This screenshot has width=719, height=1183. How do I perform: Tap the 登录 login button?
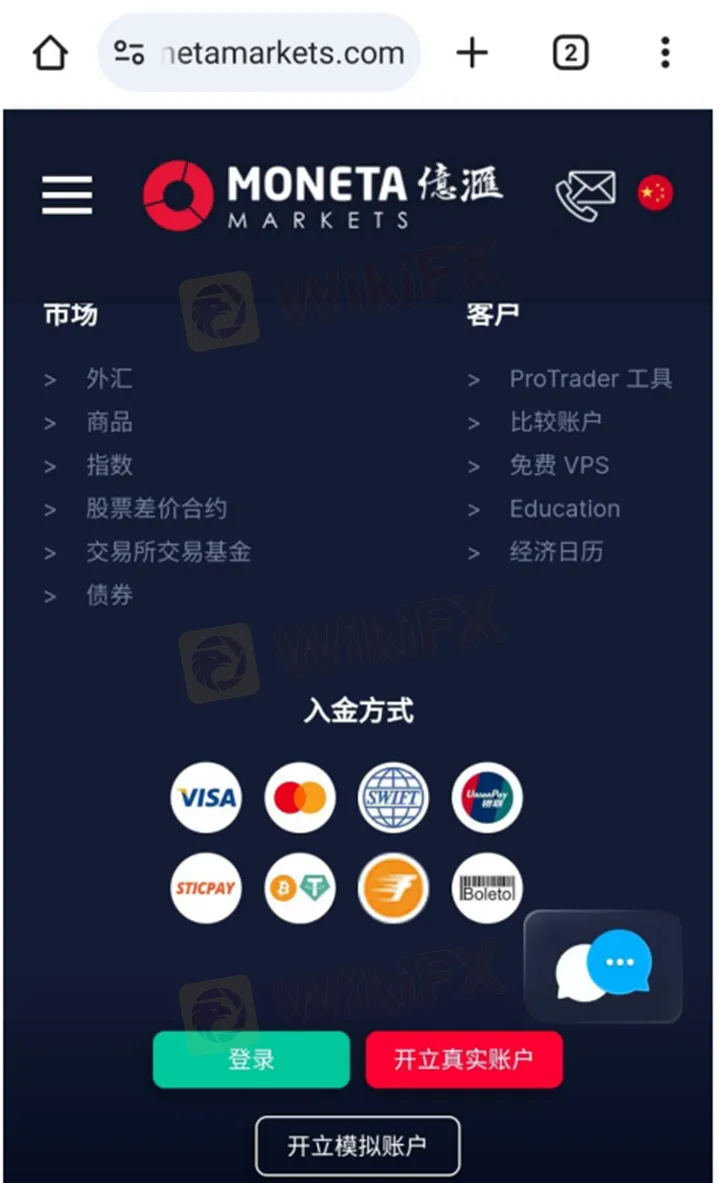(251, 1060)
